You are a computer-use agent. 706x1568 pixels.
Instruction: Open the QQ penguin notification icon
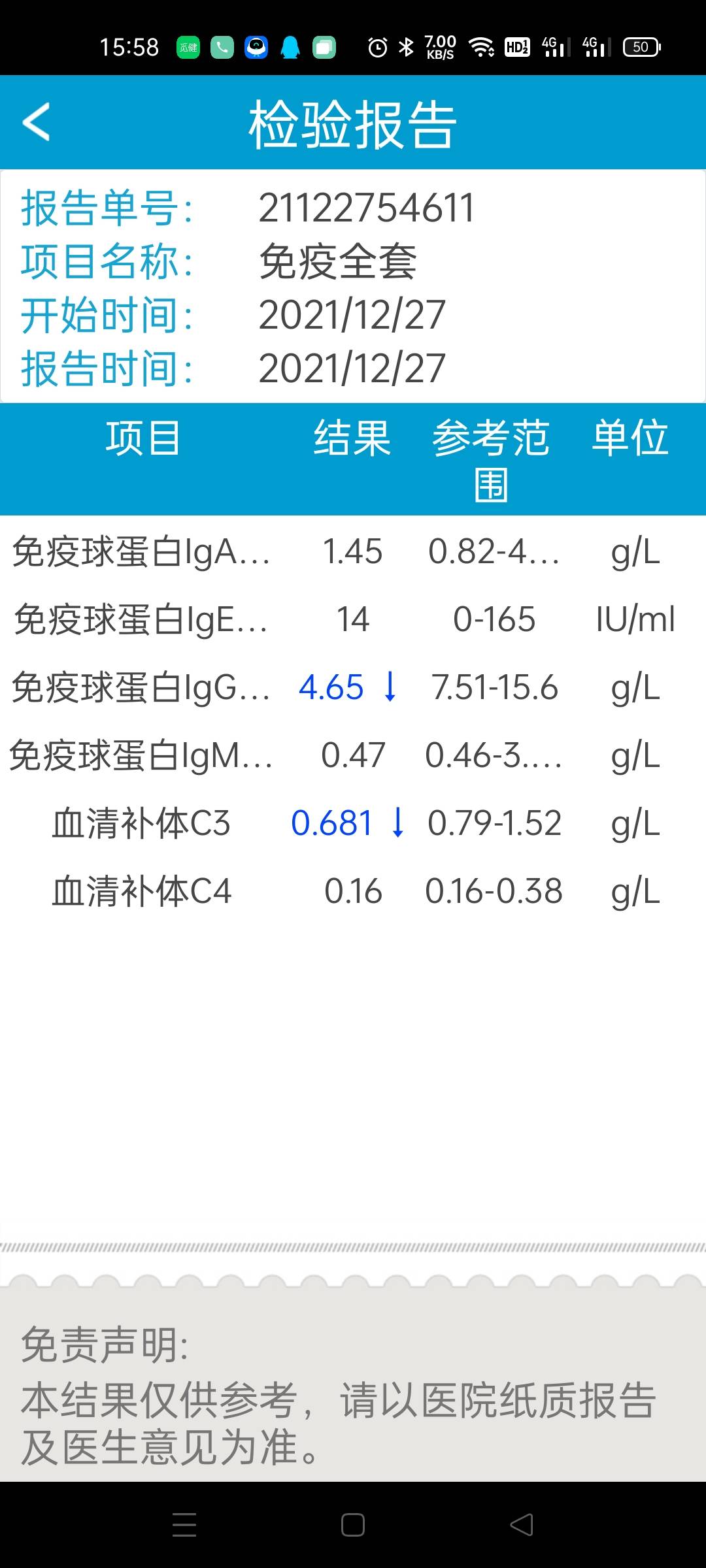(x=290, y=46)
